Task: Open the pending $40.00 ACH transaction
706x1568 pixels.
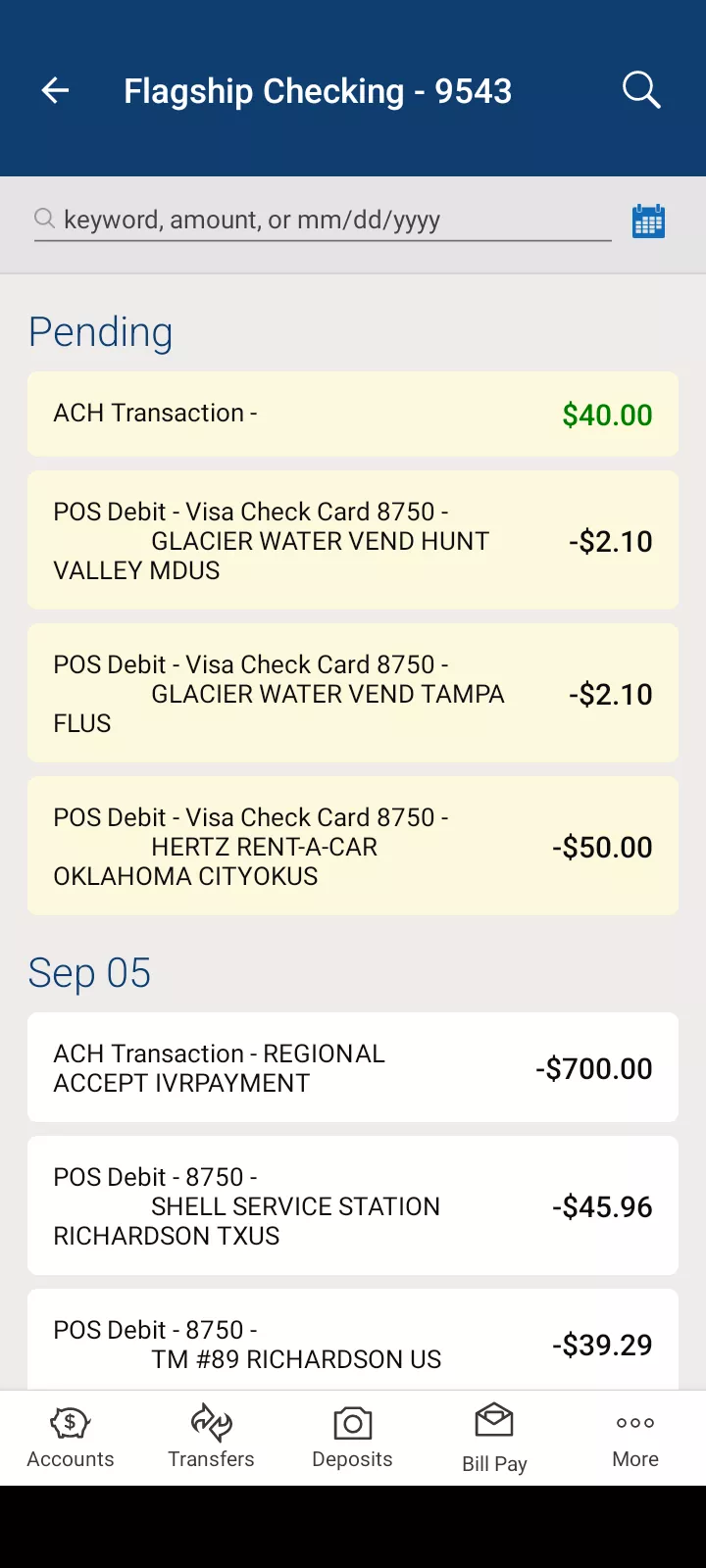Action: click(353, 414)
